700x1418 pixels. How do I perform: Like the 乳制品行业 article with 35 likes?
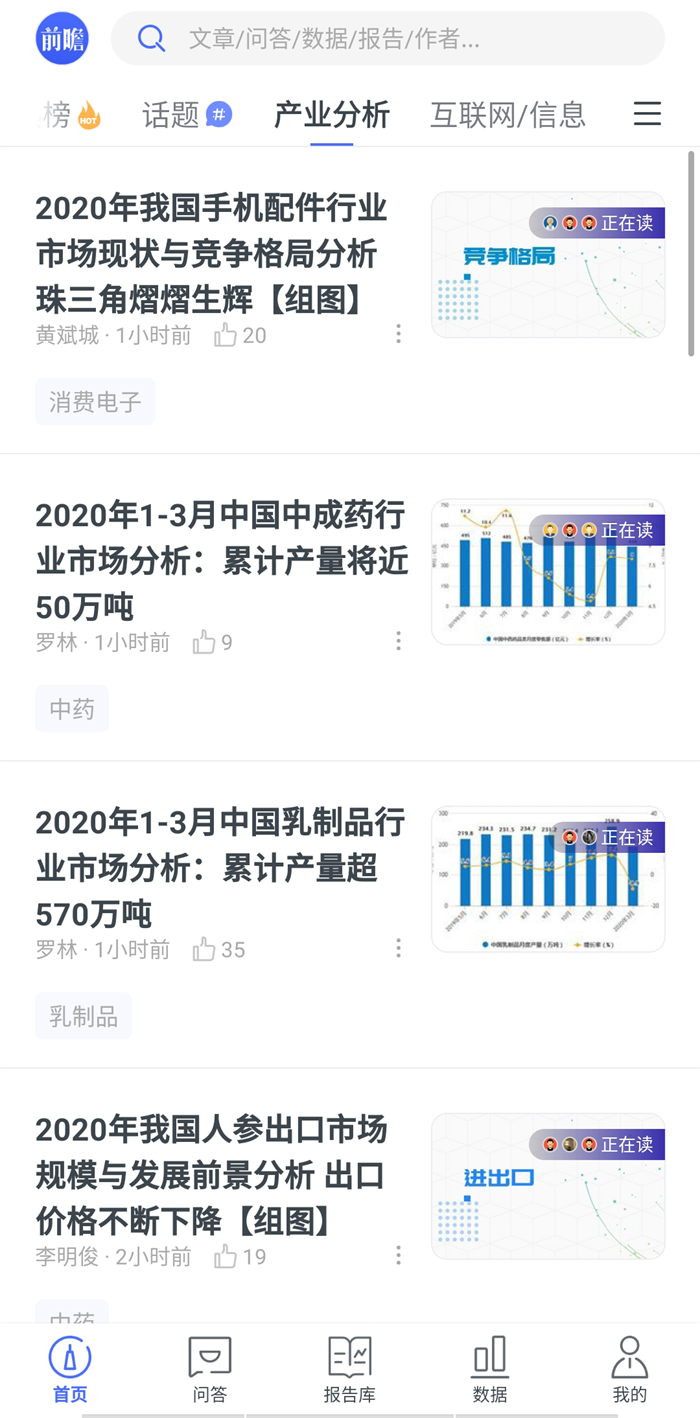[218, 949]
